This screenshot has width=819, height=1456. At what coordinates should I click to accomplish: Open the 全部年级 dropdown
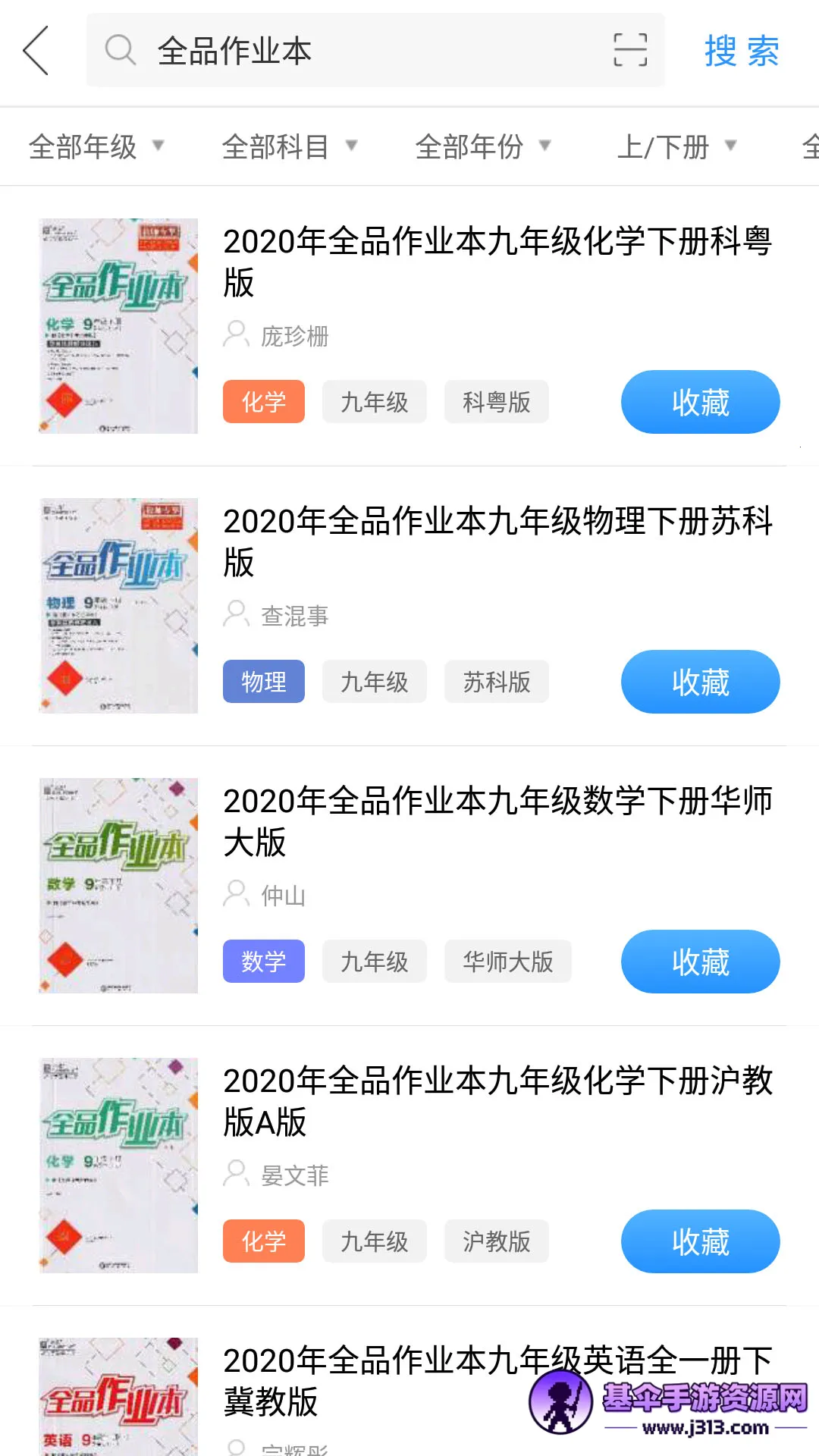coord(96,146)
